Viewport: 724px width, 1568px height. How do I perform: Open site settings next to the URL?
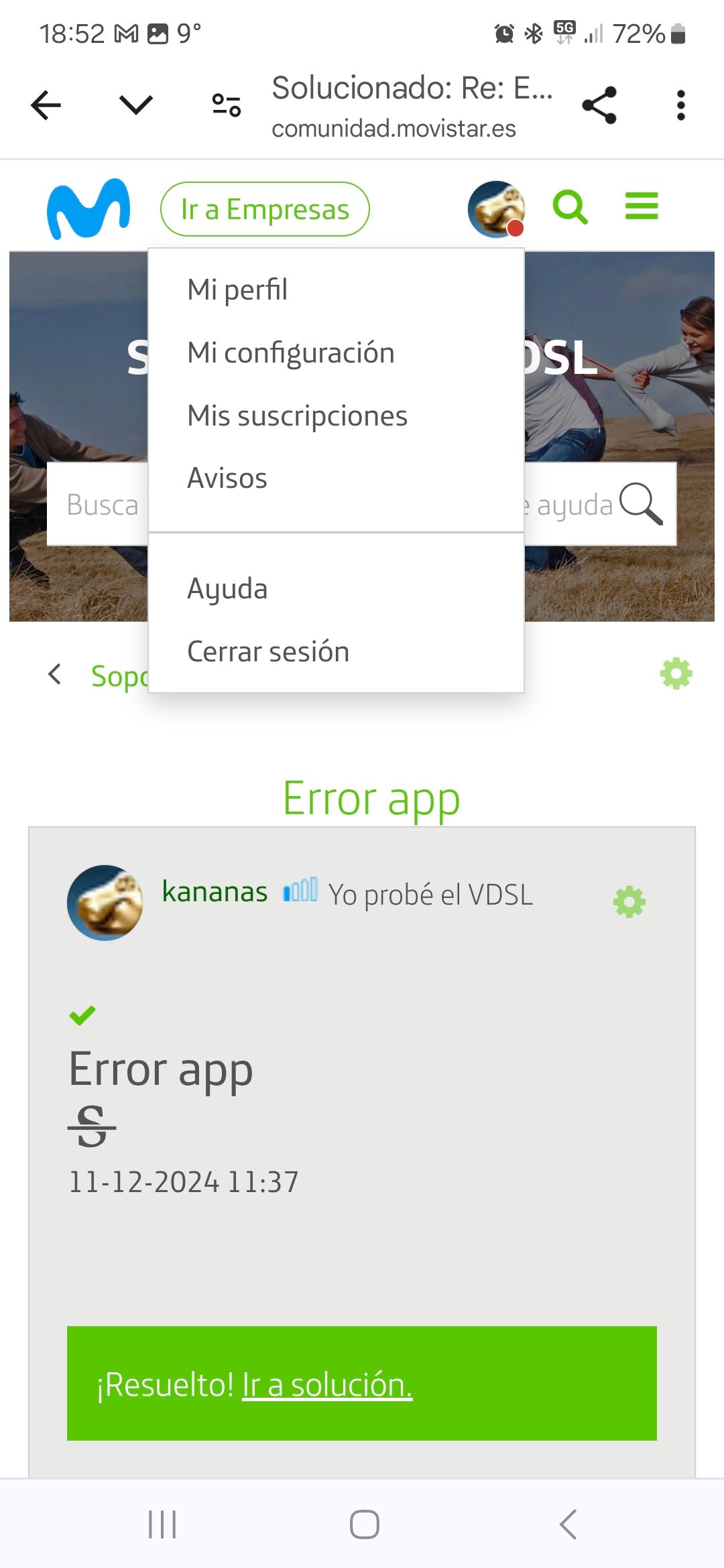tap(227, 105)
